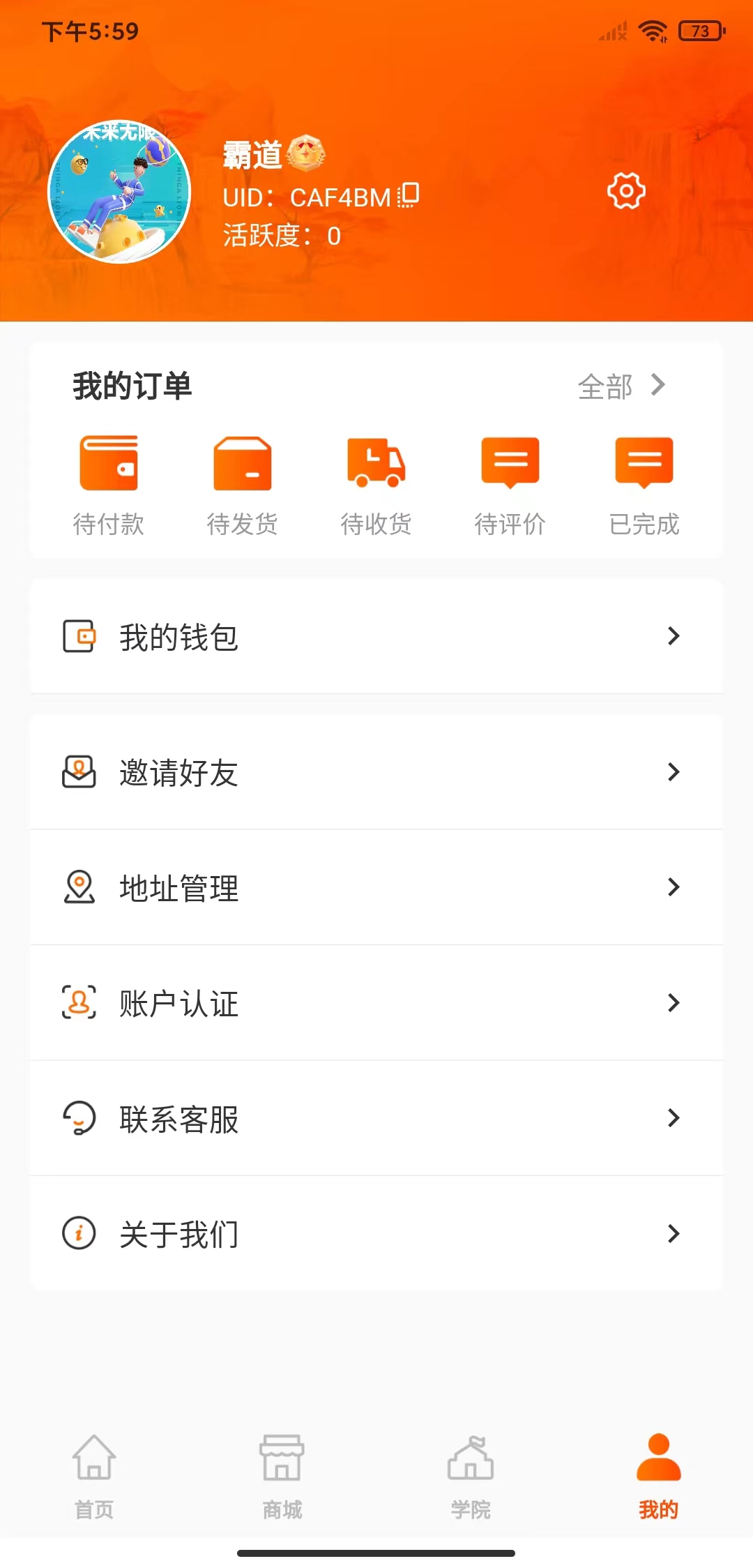753x1568 pixels.
Task: Expand 全部 to view all orders
Action: pos(619,385)
